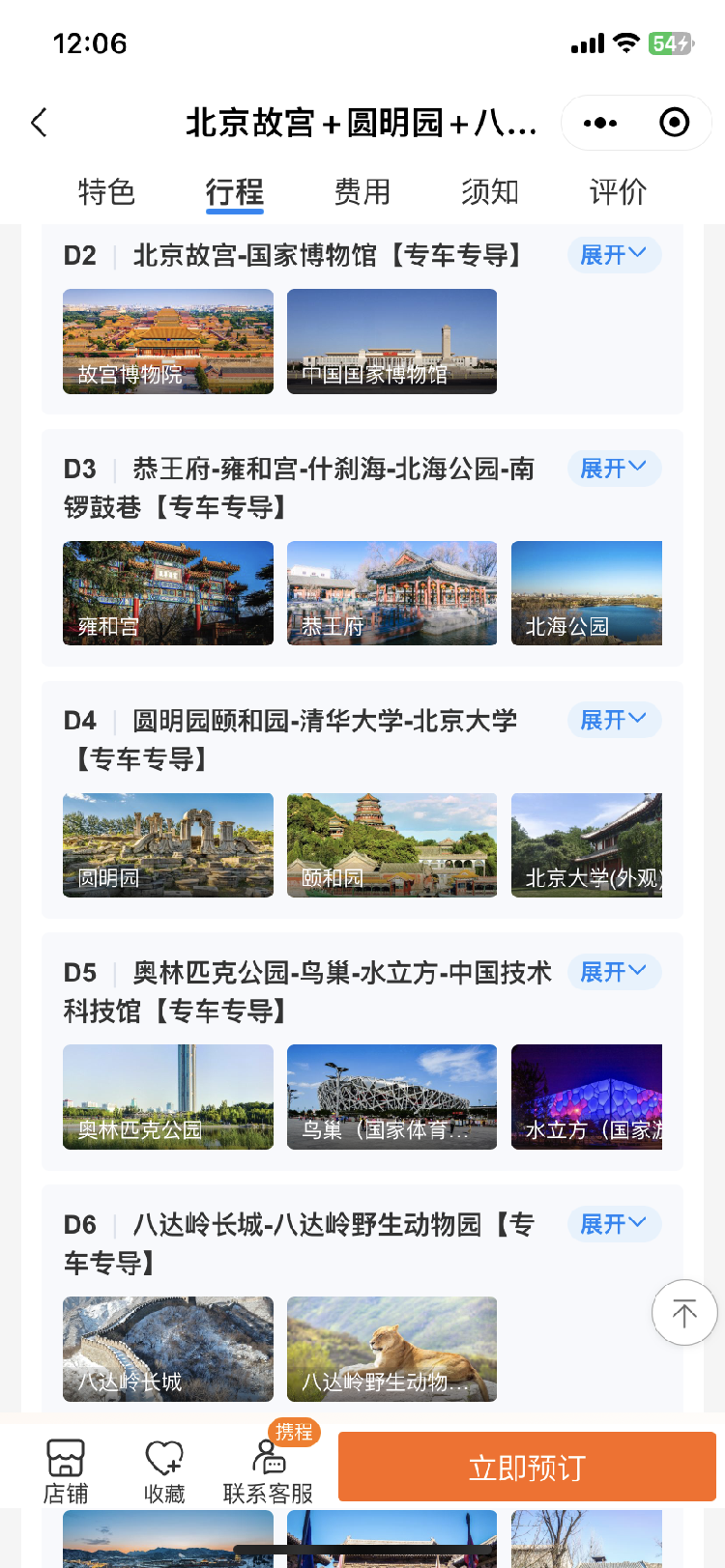725x1568 pixels.
Task: Tap the circular target icon in top bar
Action: pos(674,123)
